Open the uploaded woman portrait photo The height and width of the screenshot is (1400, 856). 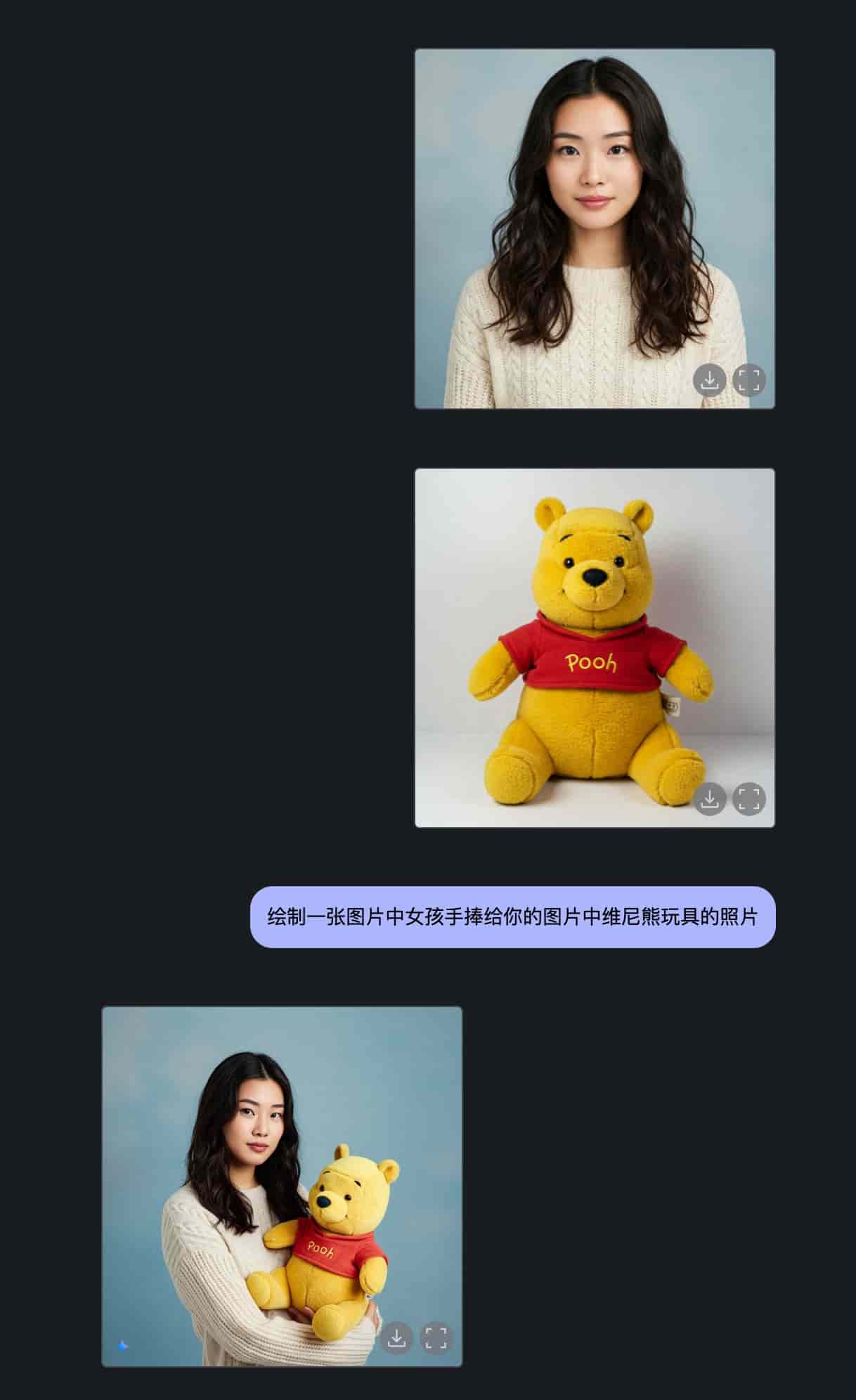pyautogui.click(x=595, y=228)
